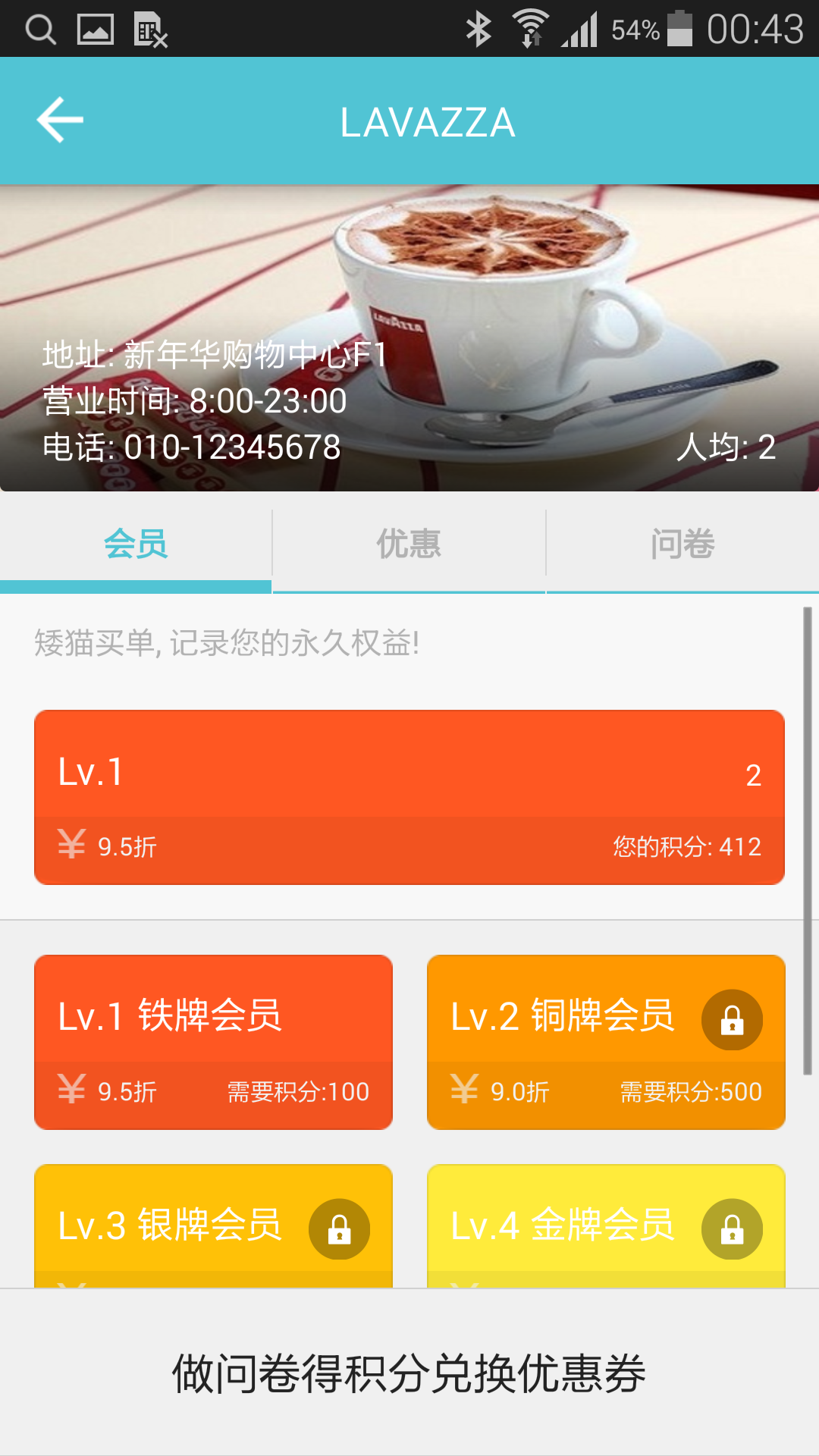Image resolution: width=819 pixels, height=1456 pixels.
Task: Open my current Lv.1 membership card
Action: pos(409,796)
